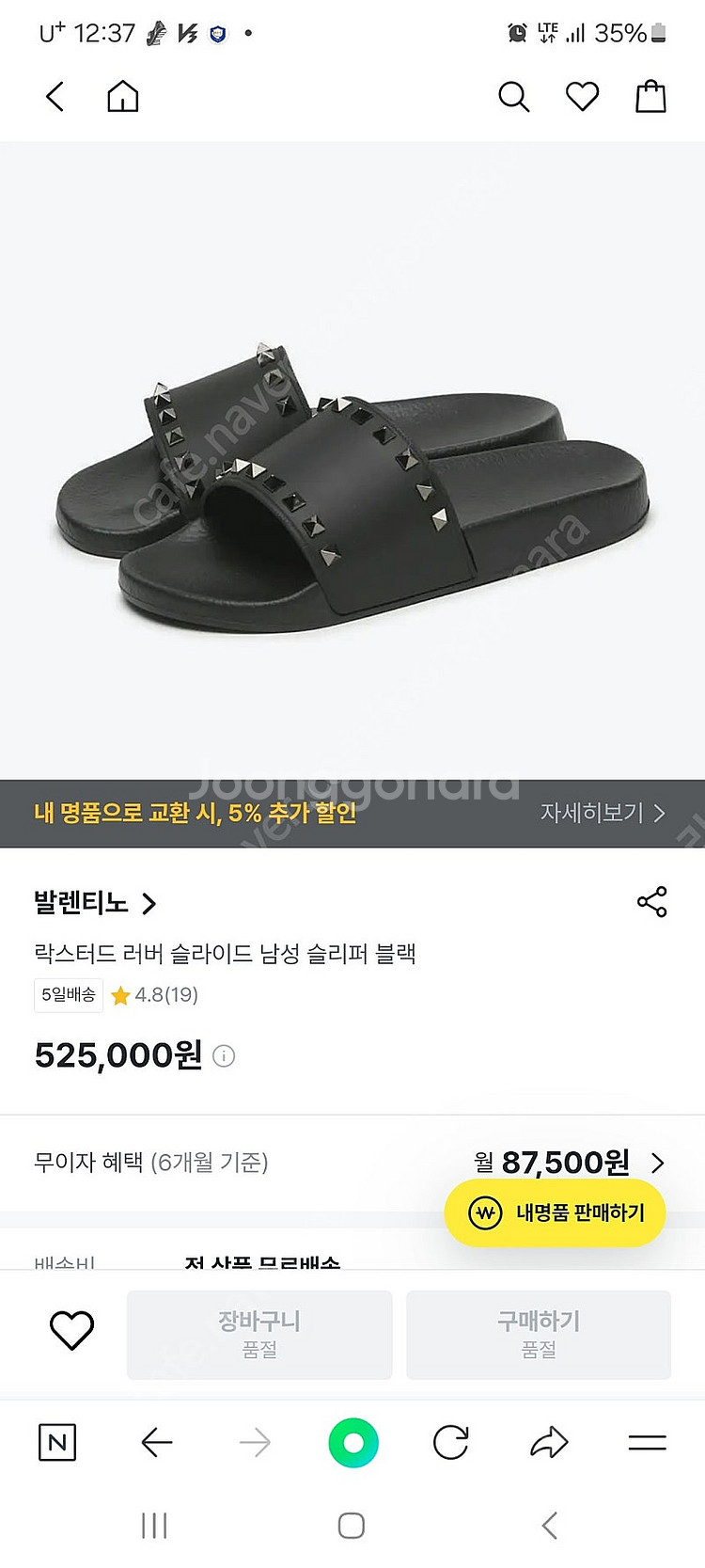Show price info icon next to 525,000원
Image resolution: width=705 pixels, height=1568 pixels.
click(x=224, y=1055)
